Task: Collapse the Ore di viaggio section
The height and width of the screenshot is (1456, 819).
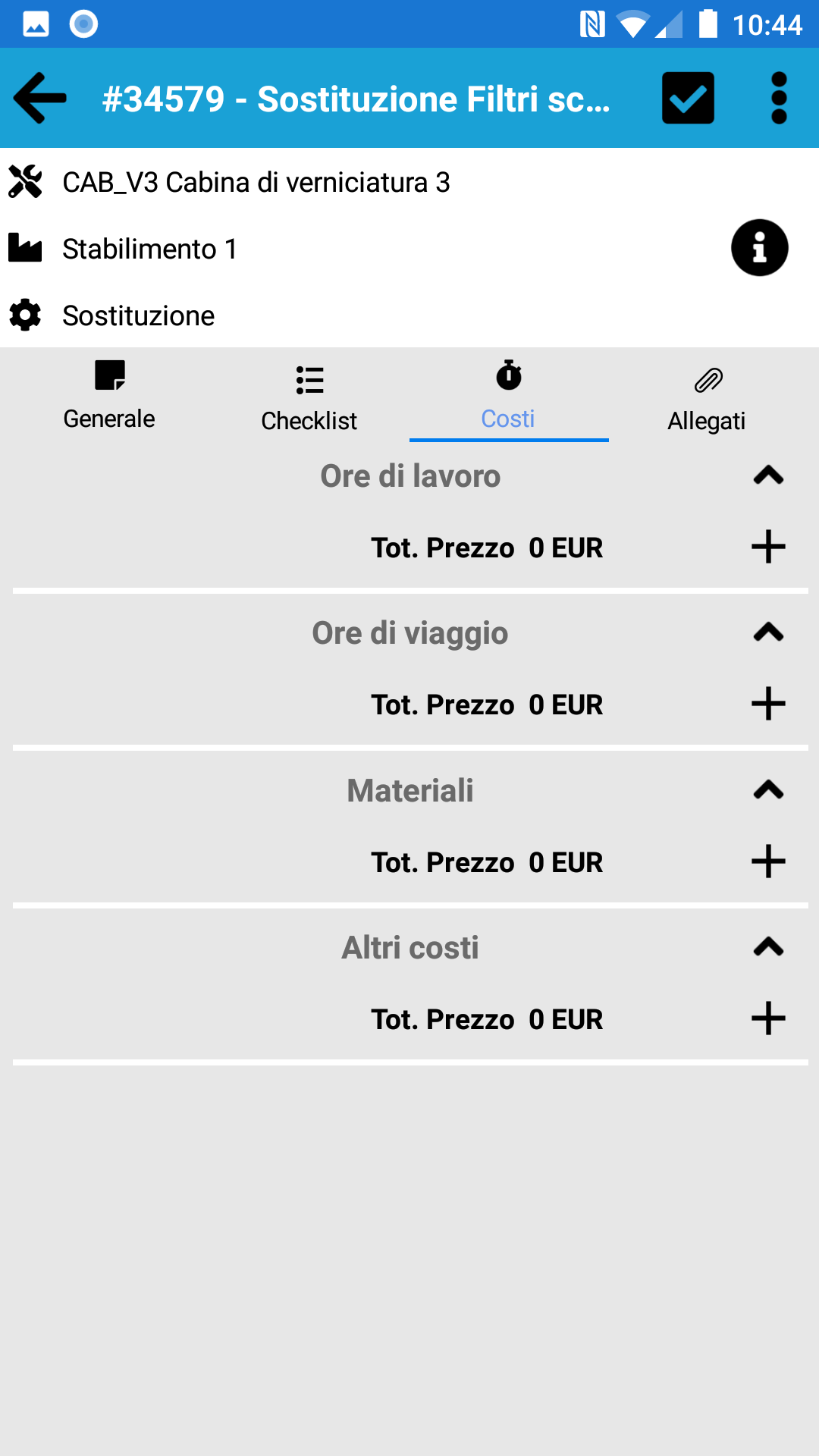Action: 768,632
